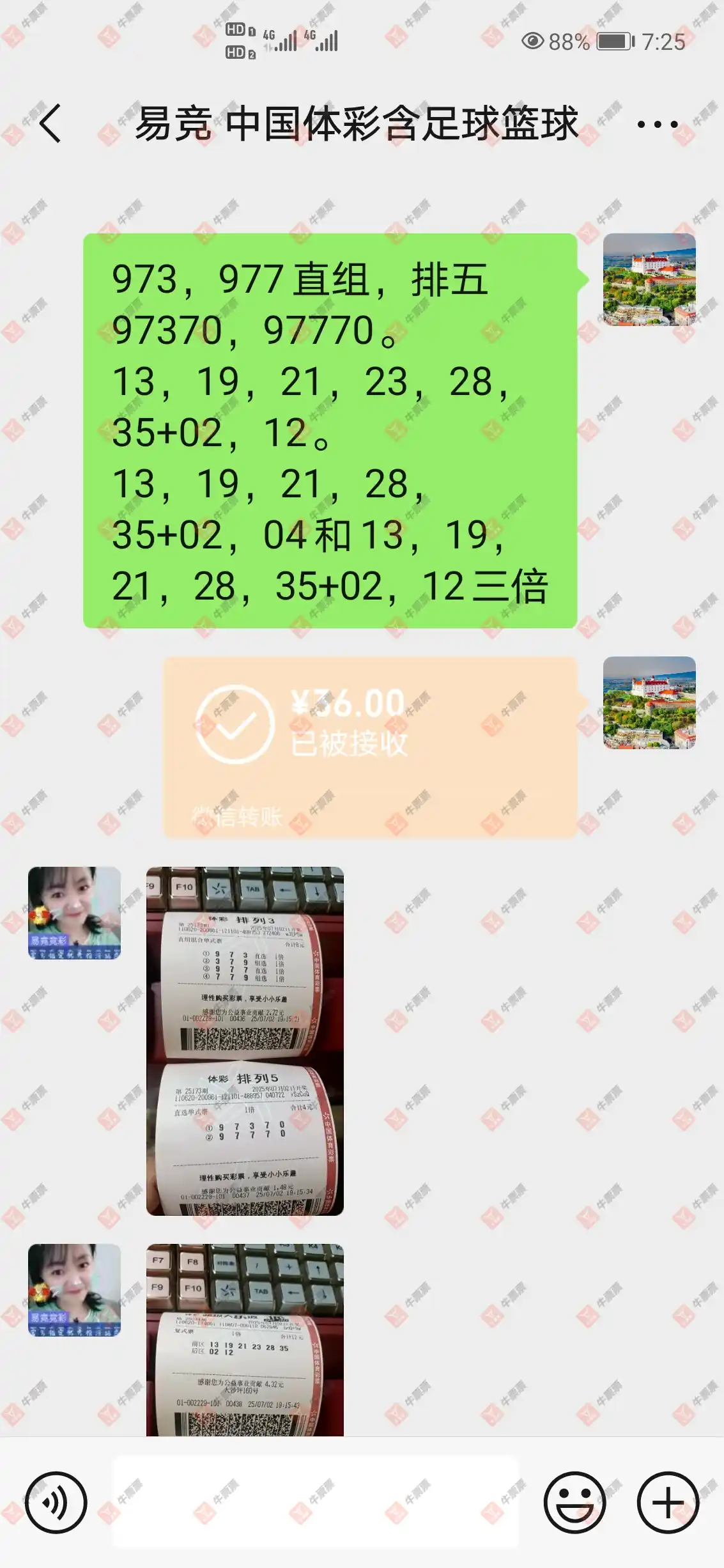Open my castle avatar beside the green message
The width and height of the screenshot is (724, 1568).
tap(649, 279)
